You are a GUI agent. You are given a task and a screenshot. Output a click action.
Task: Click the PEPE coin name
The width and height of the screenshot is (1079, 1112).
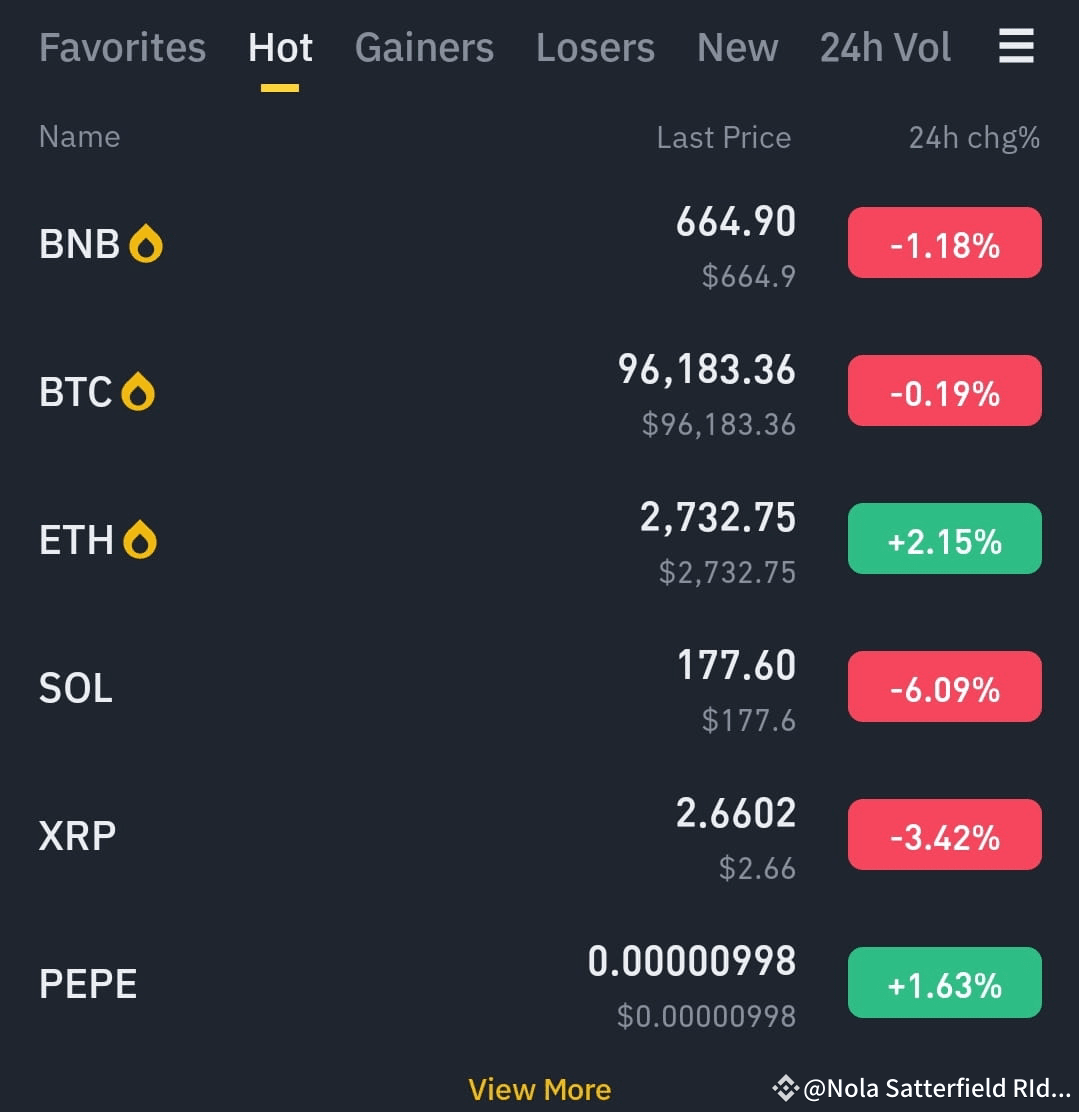(x=88, y=983)
